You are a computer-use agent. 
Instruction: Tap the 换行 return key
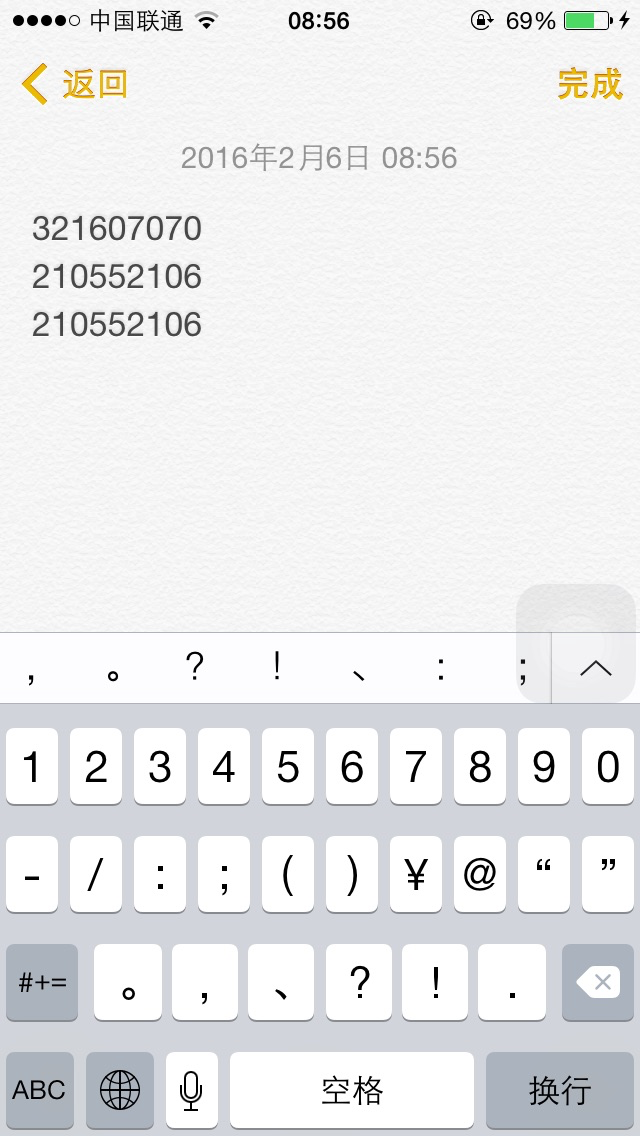coord(560,1090)
